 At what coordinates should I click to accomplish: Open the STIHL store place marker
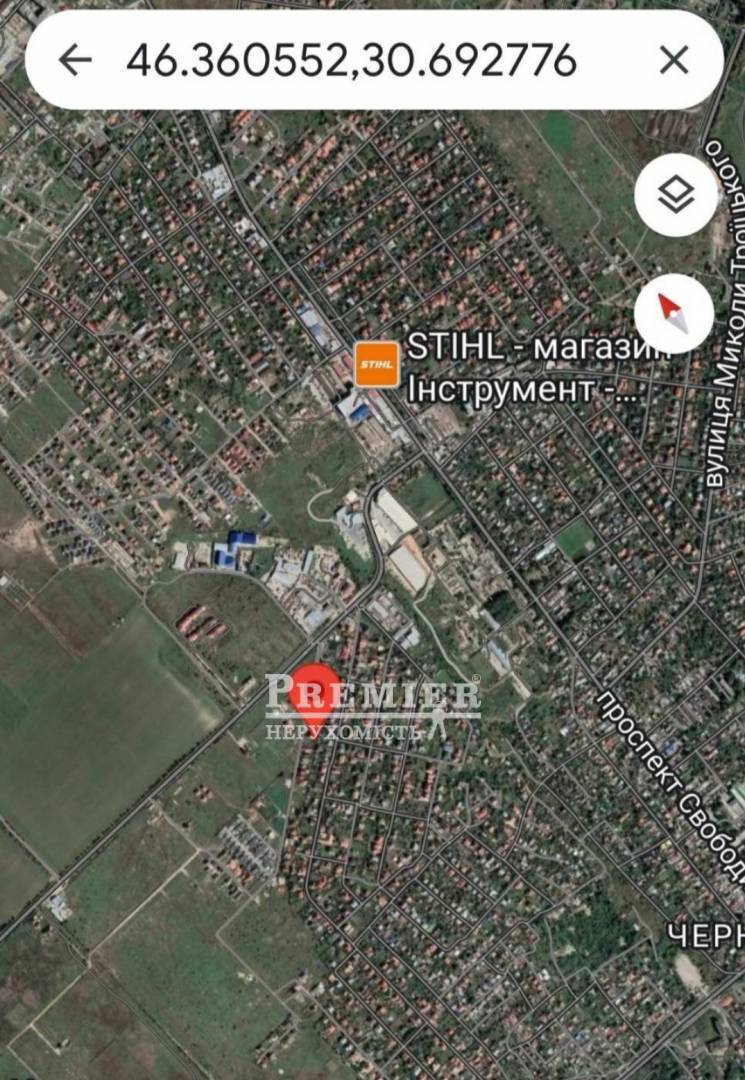(377, 364)
